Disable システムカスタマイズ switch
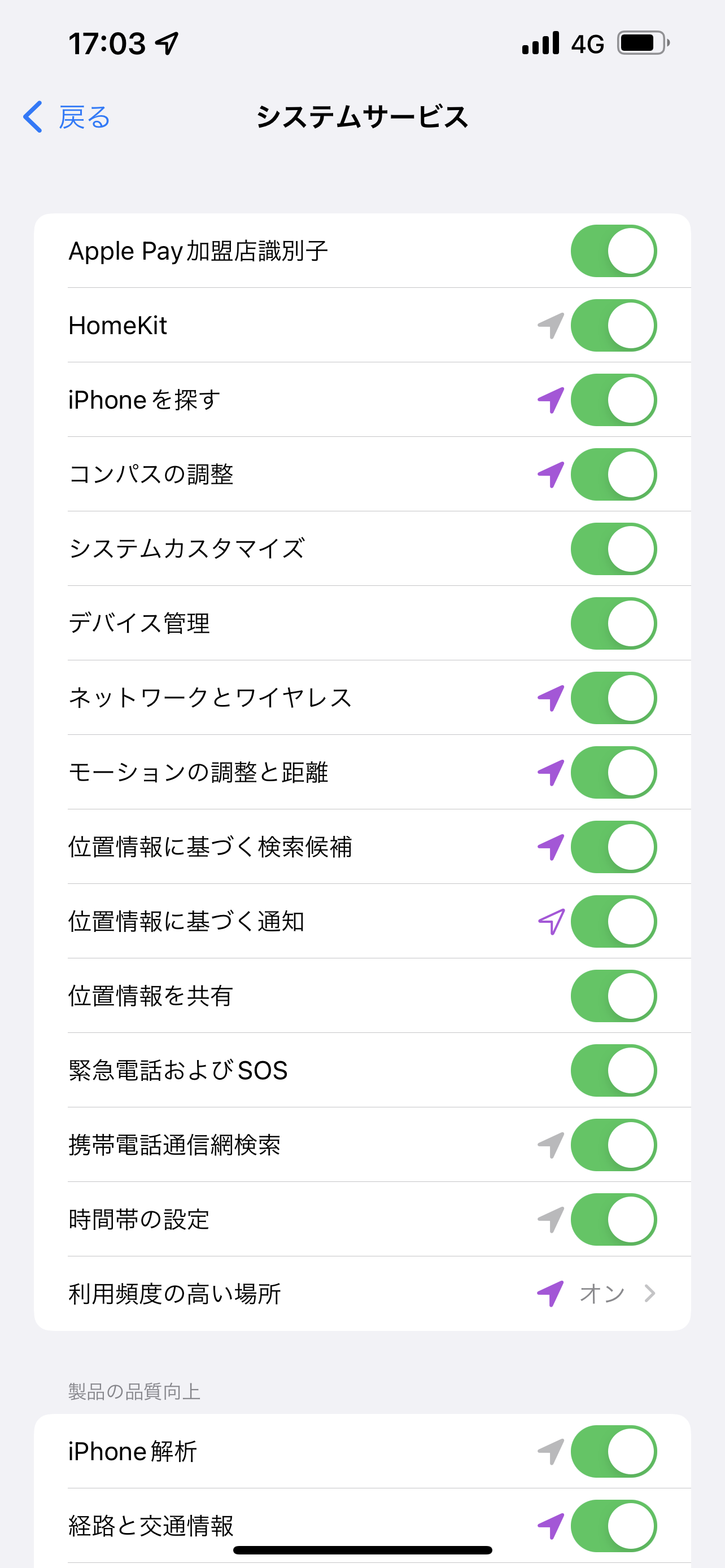This screenshot has height=1568, width=725. tap(613, 549)
